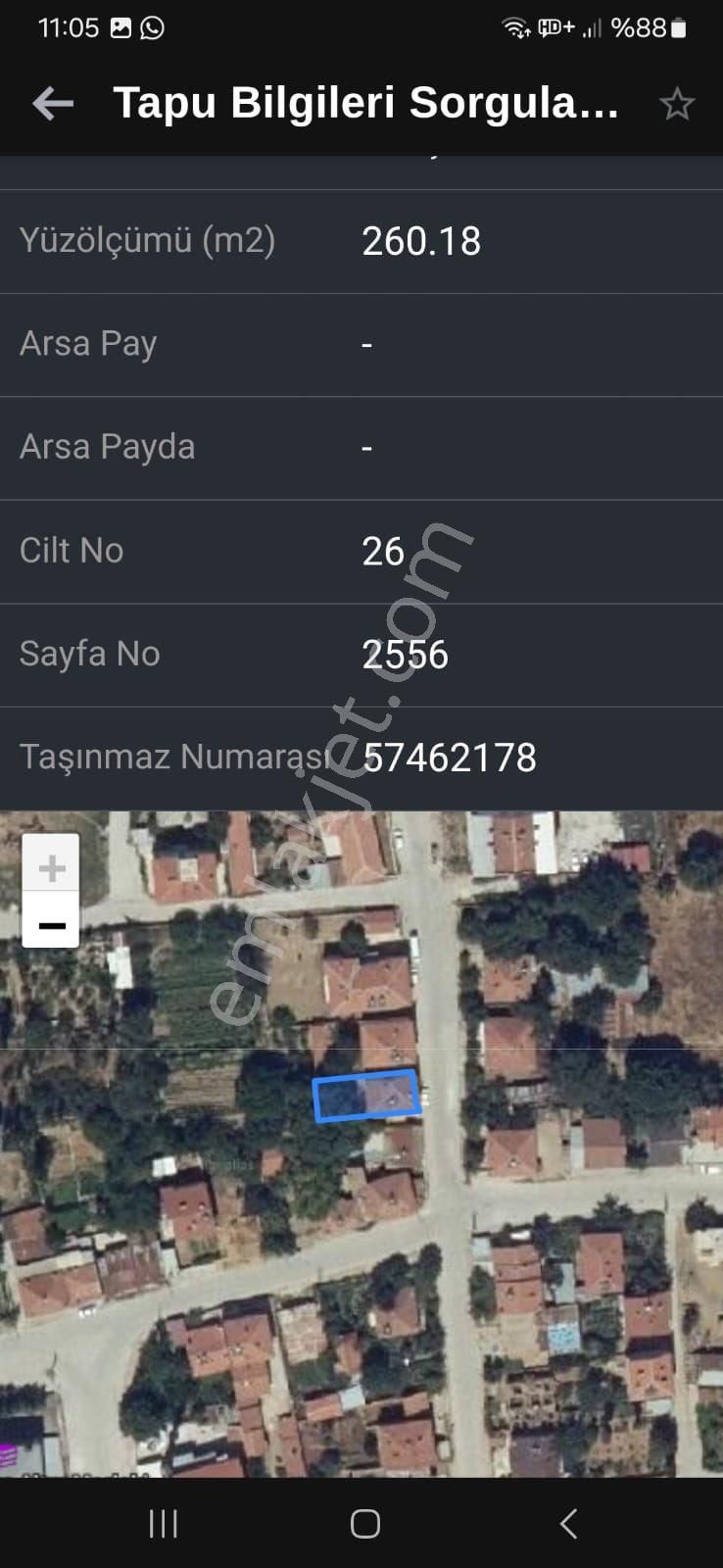Tap the Wi-Fi icon in the status bar
This screenshot has height=1568, width=723.
[513, 26]
